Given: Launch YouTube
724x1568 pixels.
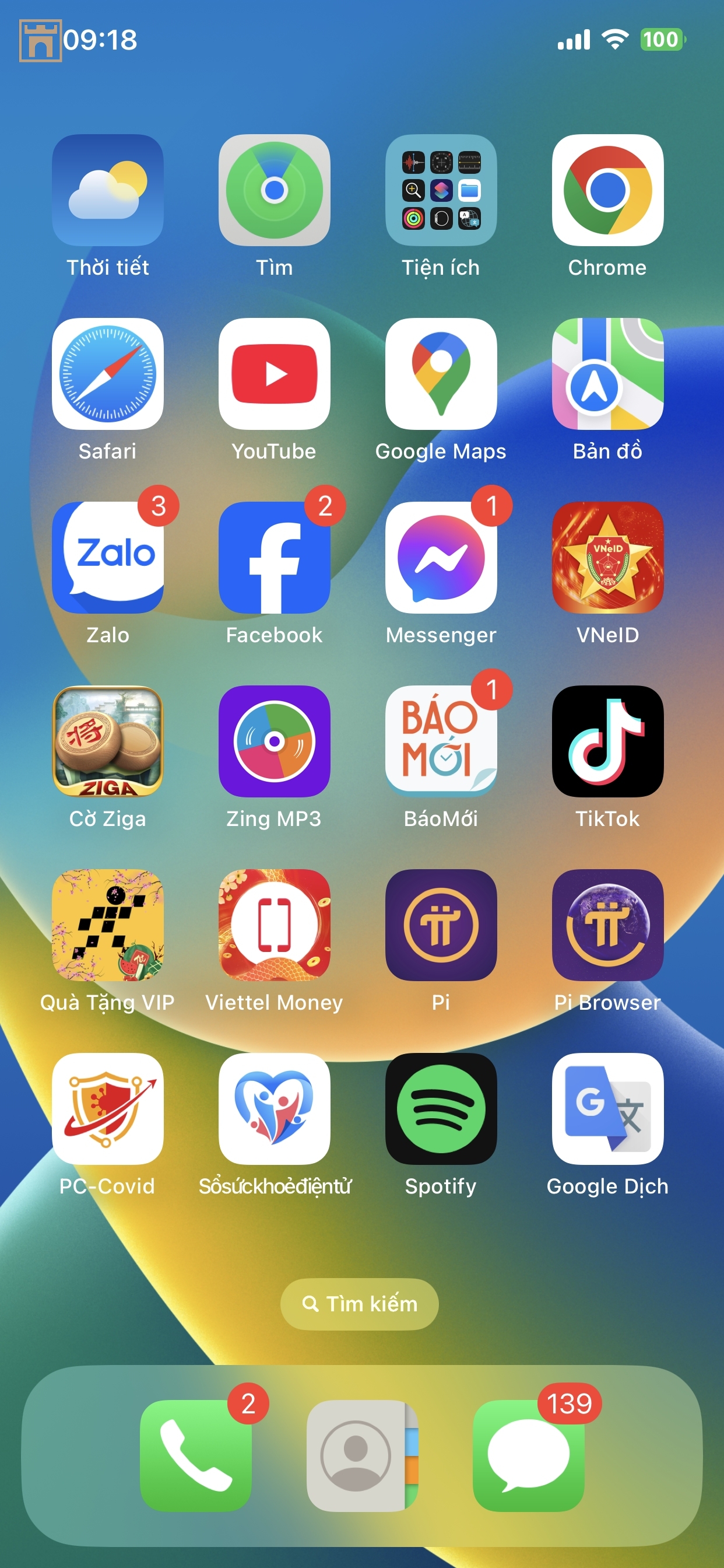Looking at the screenshot, I should point(274,374).
